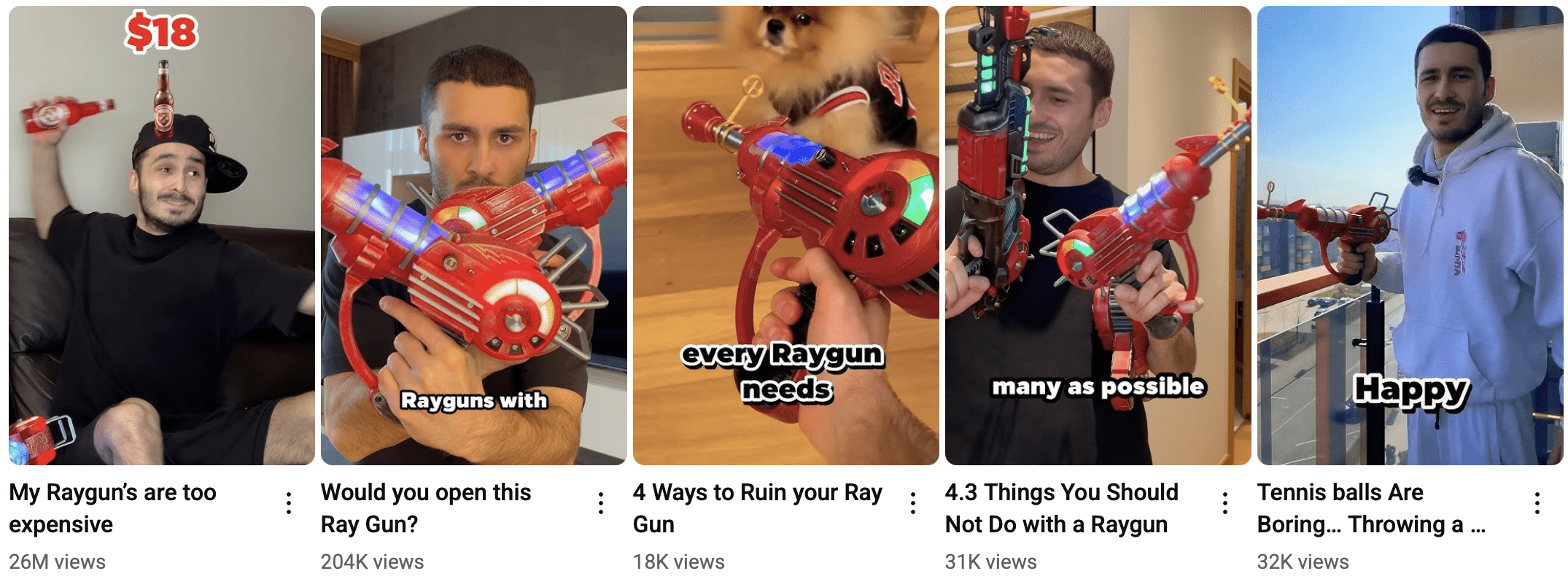
Task: Open options menu for 'My Raygun's are too expensive'
Action: [x=289, y=502]
